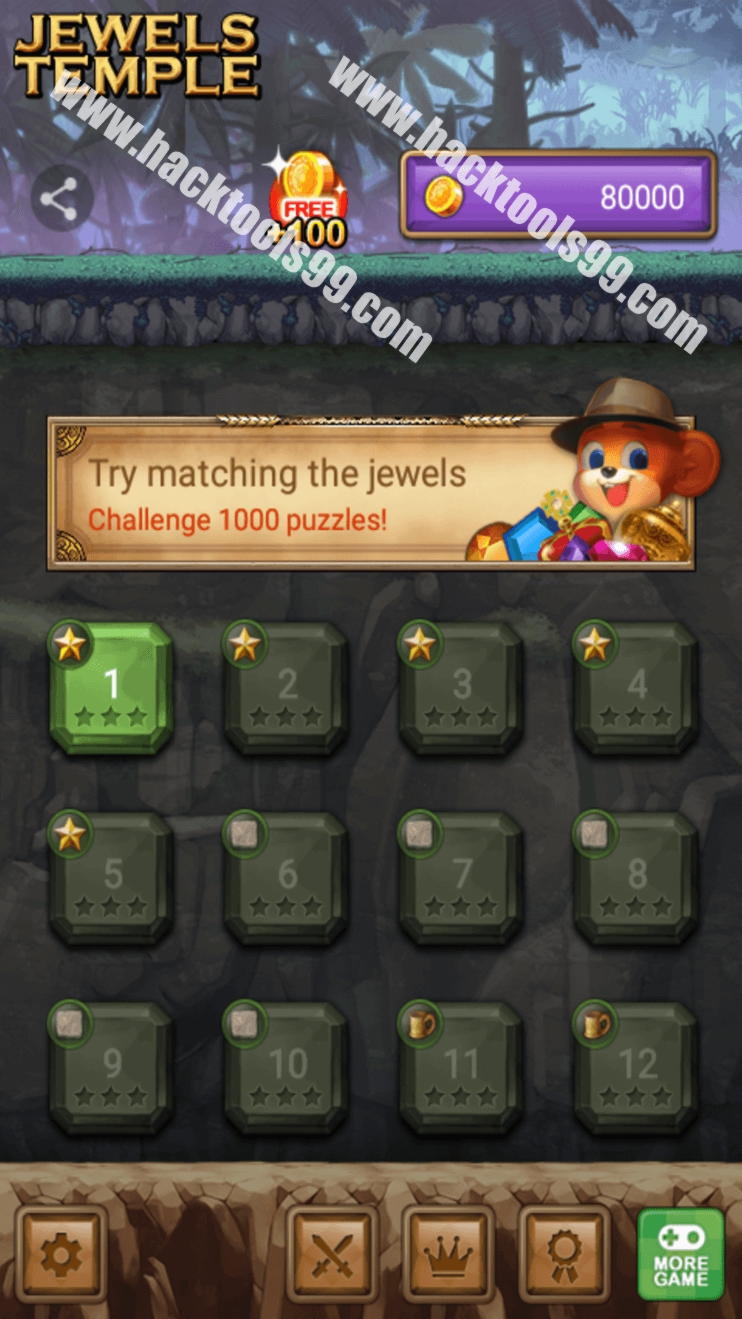Play level 5
The image size is (742, 1319).
[112, 878]
